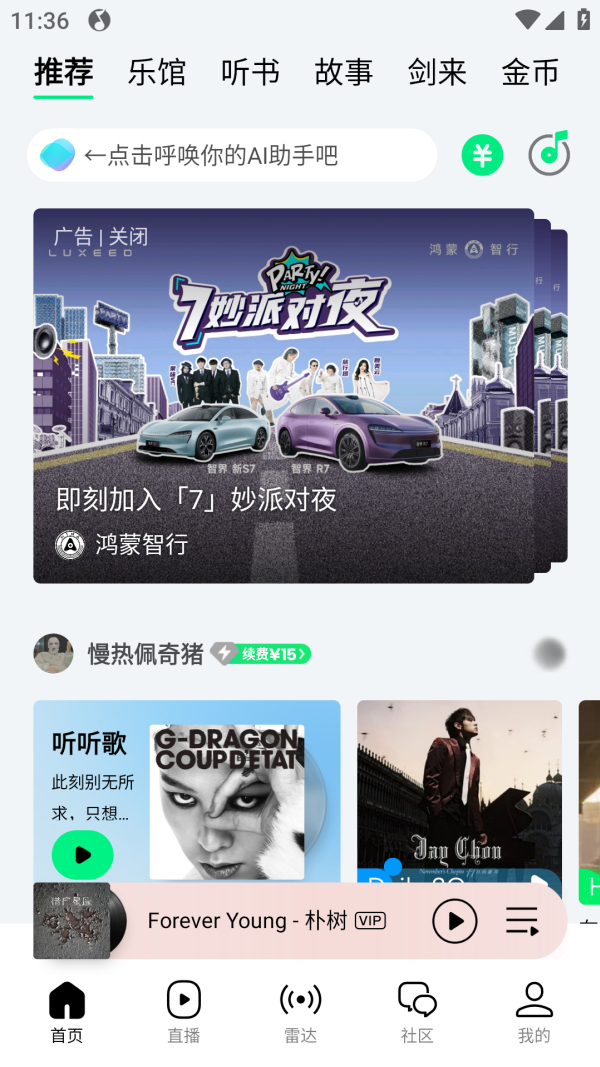600x1067 pixels.
Task: Open 慢热佩奇猪 profile avatar
Action: tap(53, 654)
